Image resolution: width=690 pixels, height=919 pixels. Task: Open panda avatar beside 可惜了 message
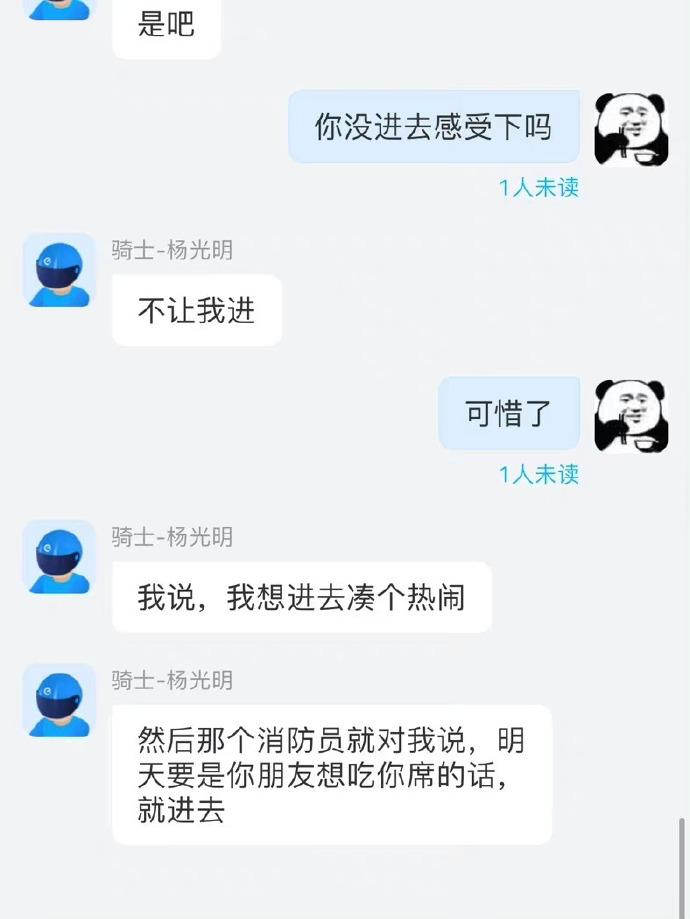point(631,415)
